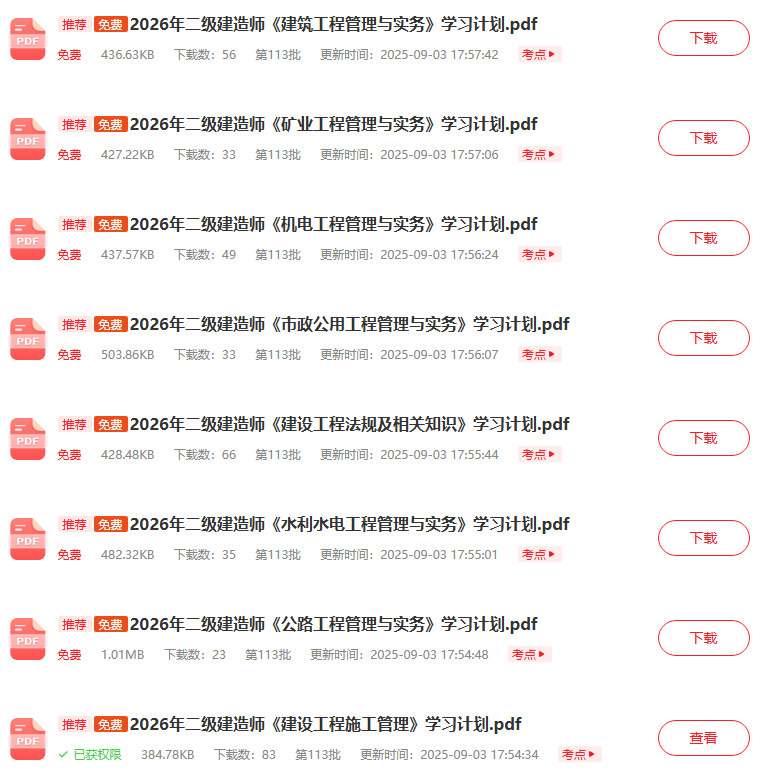This screenshot has height=776, width=767.
Task: Open the 机电工程管理与实务 学习计划.pdf title
Action: tap(334, 224)
